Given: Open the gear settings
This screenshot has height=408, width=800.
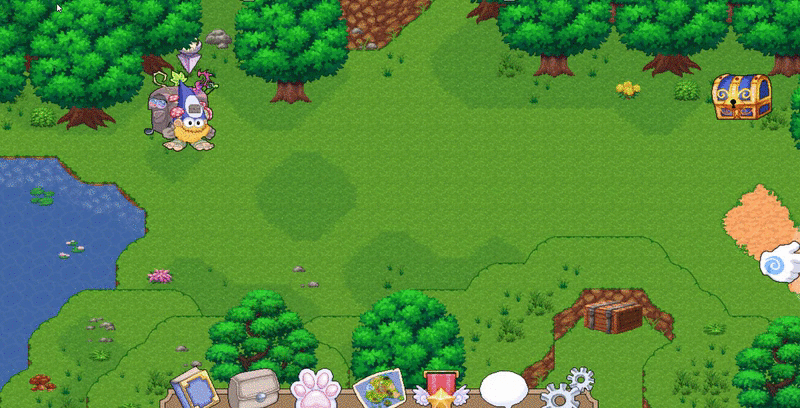Looking at the screenshot, I should 566,391.
